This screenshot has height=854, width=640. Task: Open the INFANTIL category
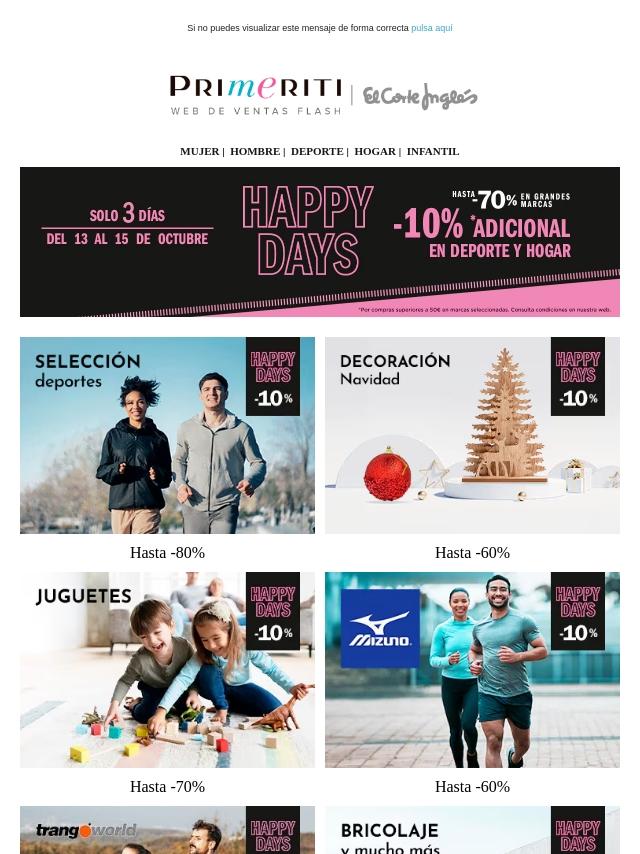pyautogui.click(x=432, y=151)
